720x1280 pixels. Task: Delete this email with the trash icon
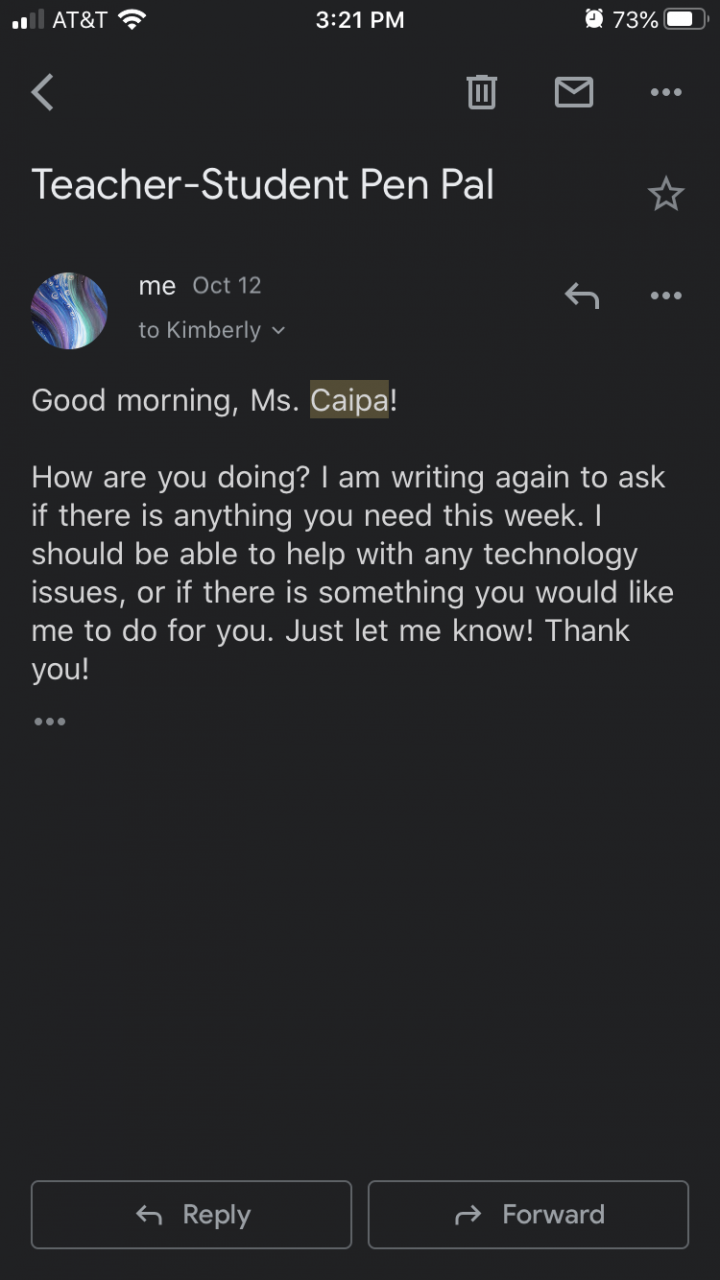(x=482, y=93)
